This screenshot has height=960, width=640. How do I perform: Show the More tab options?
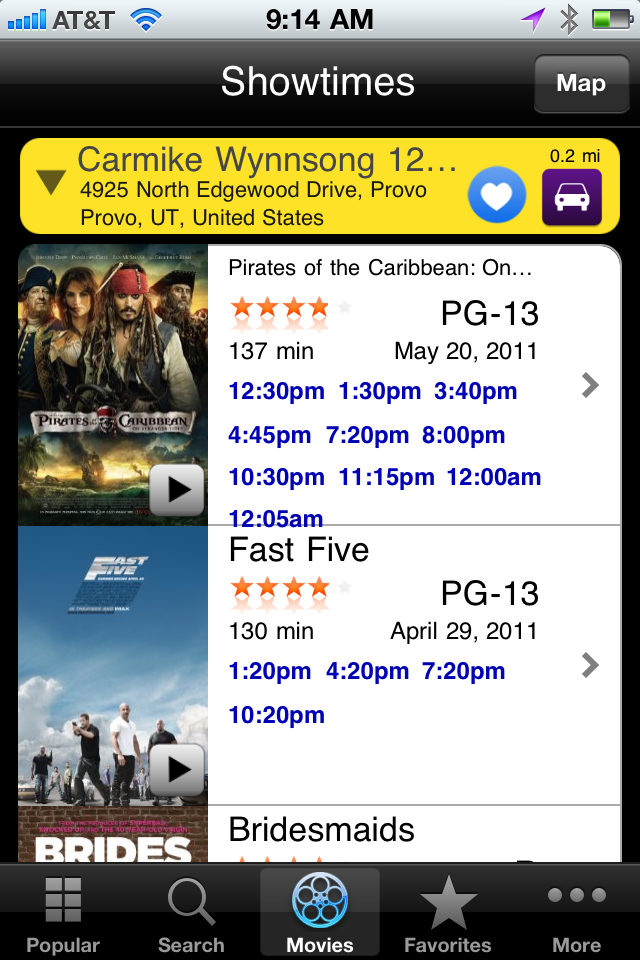point(576,914)
